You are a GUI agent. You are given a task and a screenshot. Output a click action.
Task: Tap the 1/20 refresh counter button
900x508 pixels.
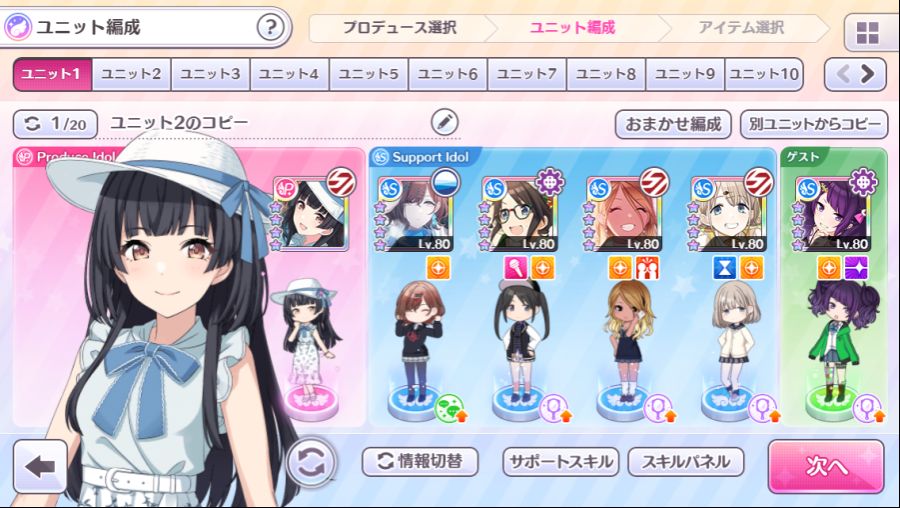pyautogui.click(x=55, y=123)
